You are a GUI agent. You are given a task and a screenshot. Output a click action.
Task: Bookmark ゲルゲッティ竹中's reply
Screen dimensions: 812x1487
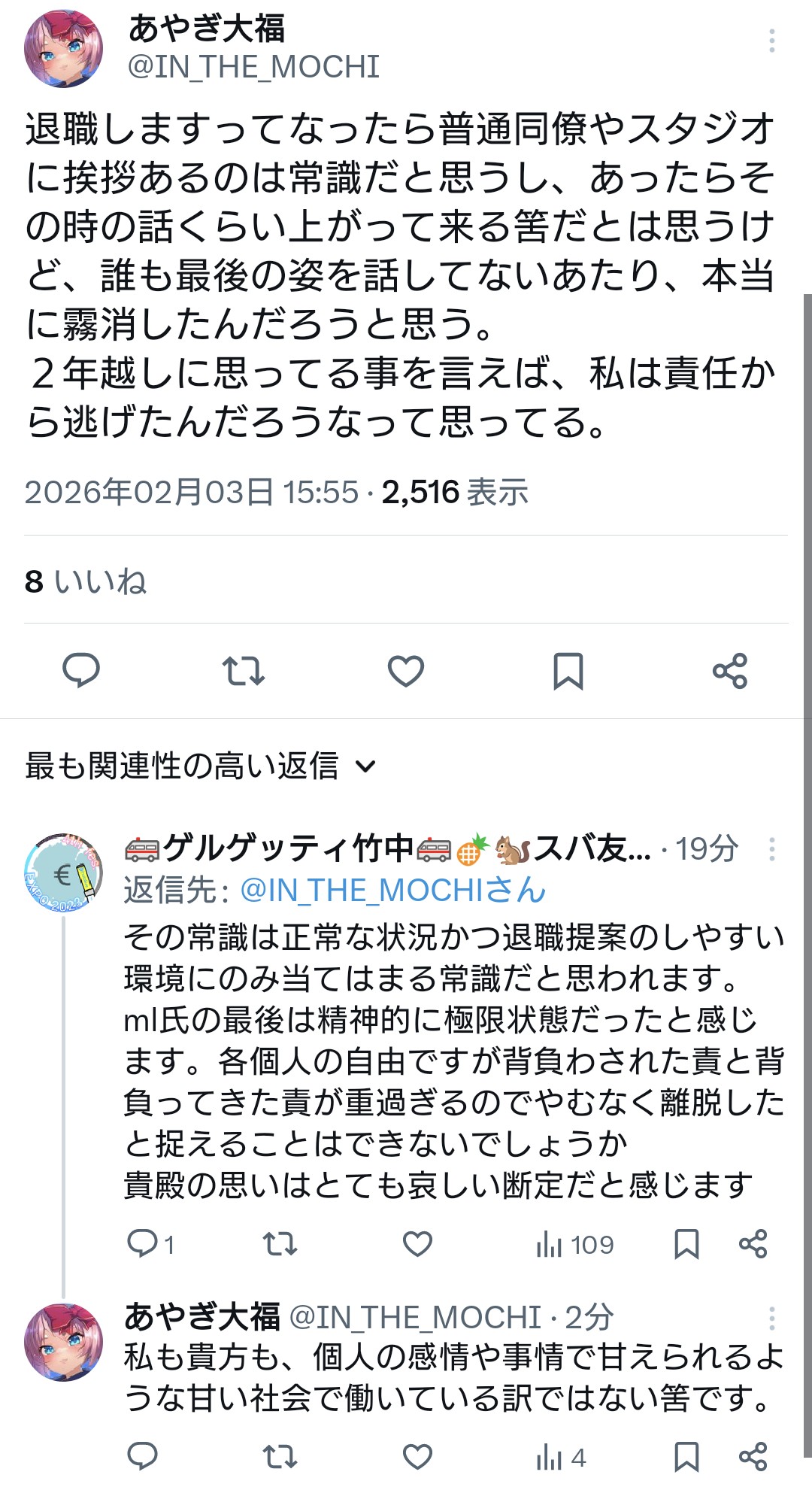[x=686, y=1244]
